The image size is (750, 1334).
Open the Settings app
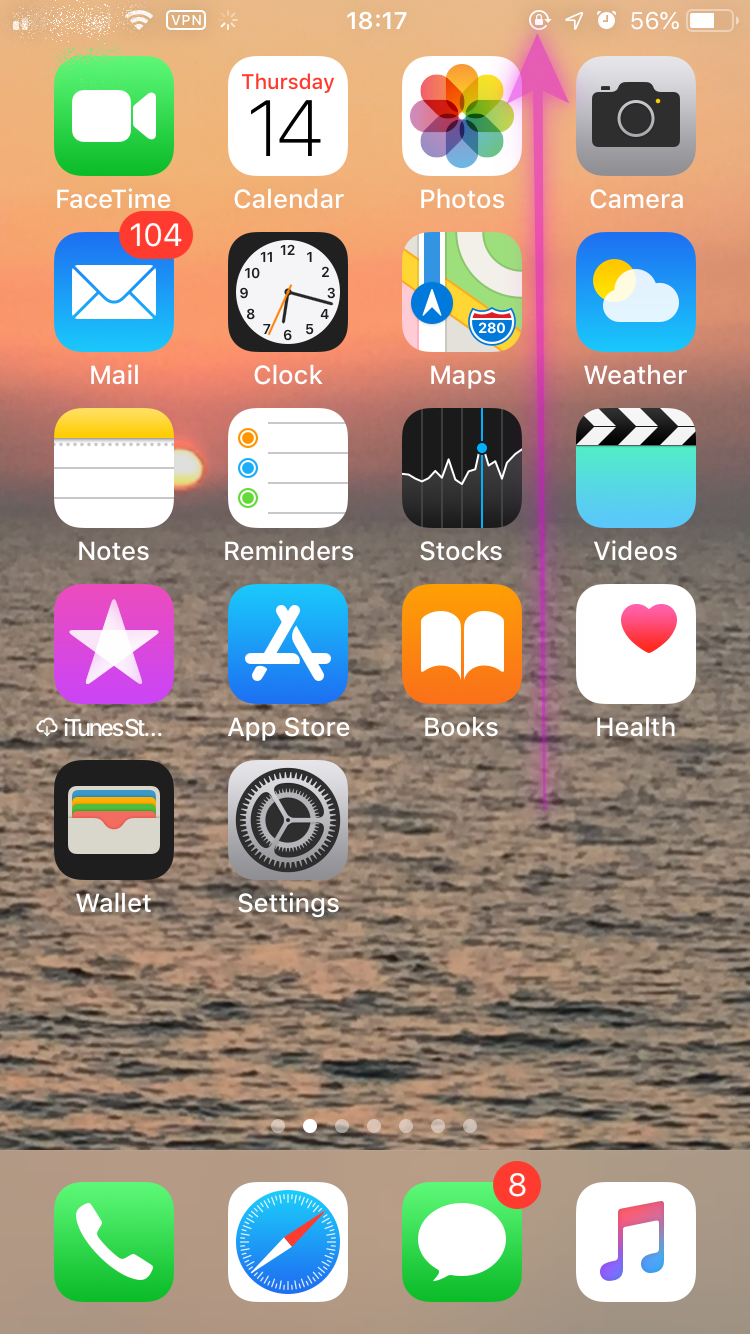tap(288, 820)
